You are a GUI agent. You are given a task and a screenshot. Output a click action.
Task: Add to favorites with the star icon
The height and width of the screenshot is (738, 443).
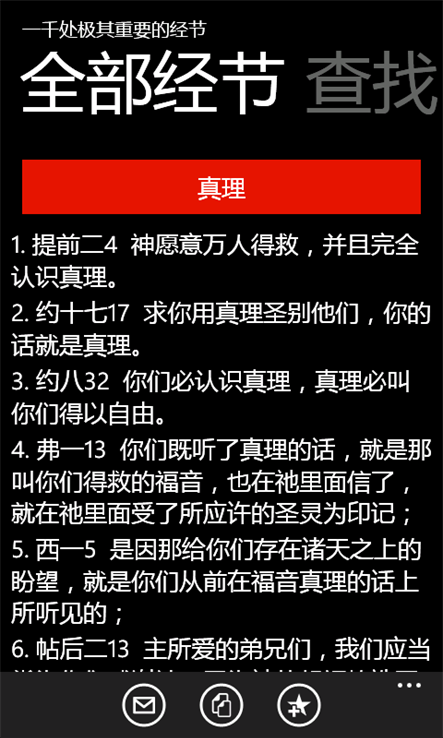tap(299, 706)
